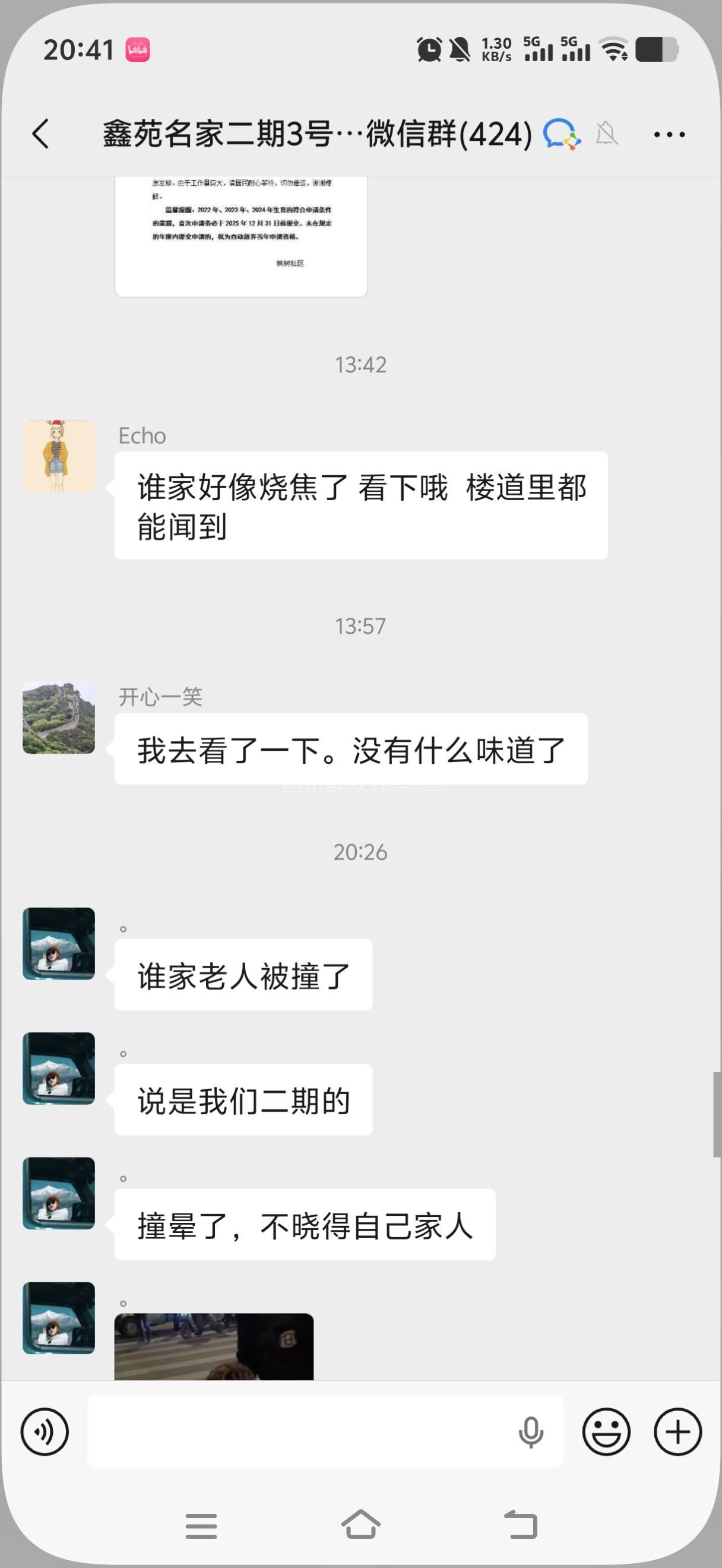Focus the message text field
The width and height of the screenshot is (722, 1568).
pos(298,1431)
